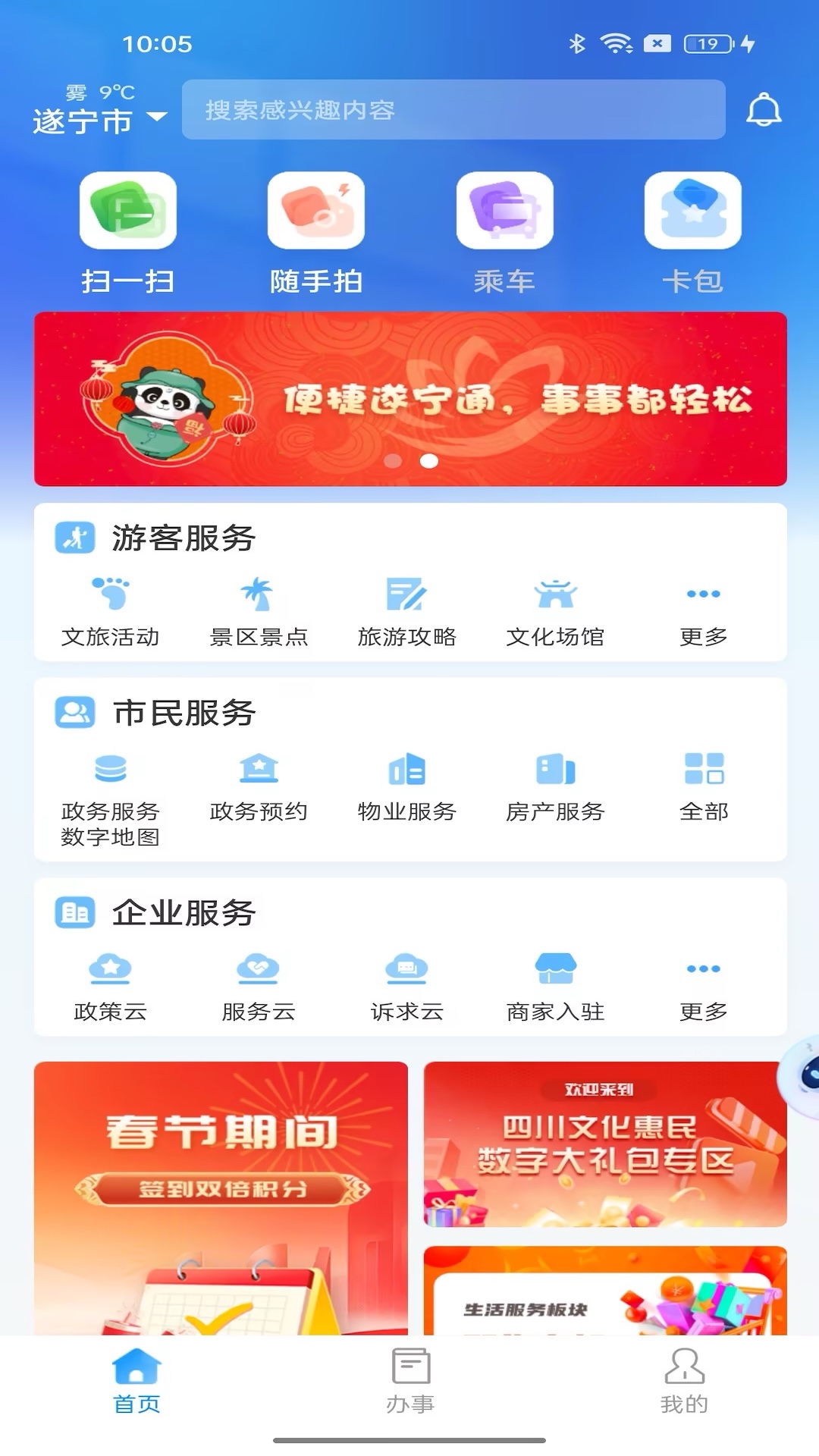Viewport: 819px width, 1456px height.
Task: Open the 扫一扫 scan feature
Action: point(129,227)
